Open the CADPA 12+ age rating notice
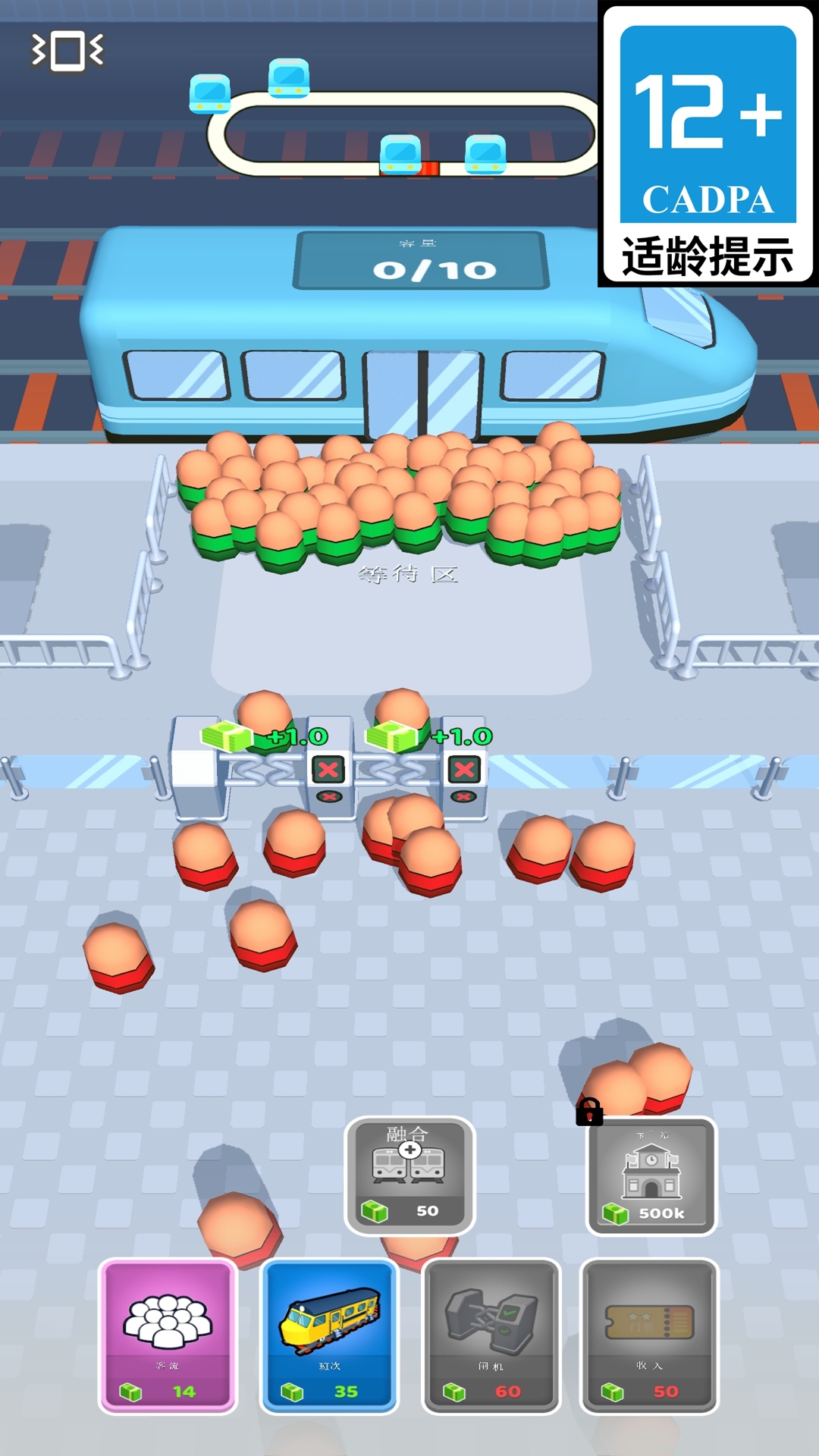819x1456 pixels. (x=708, y=144)
